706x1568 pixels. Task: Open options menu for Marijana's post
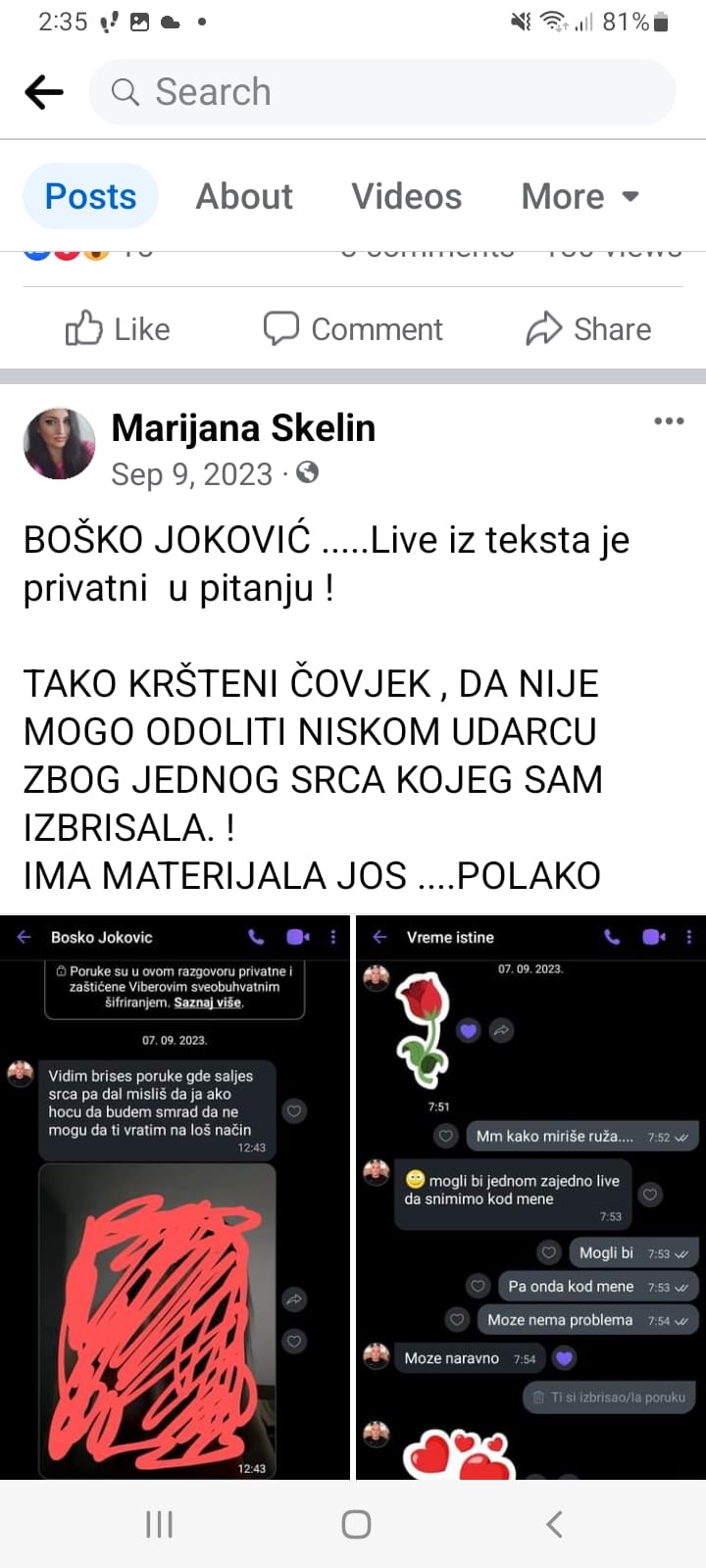(669, 421)
